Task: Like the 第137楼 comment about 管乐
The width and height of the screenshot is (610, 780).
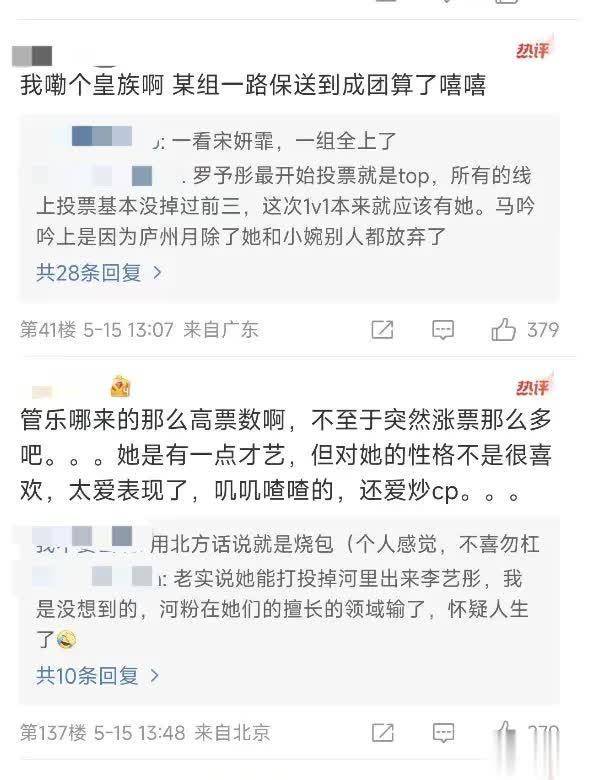Action: coord(503,733)
